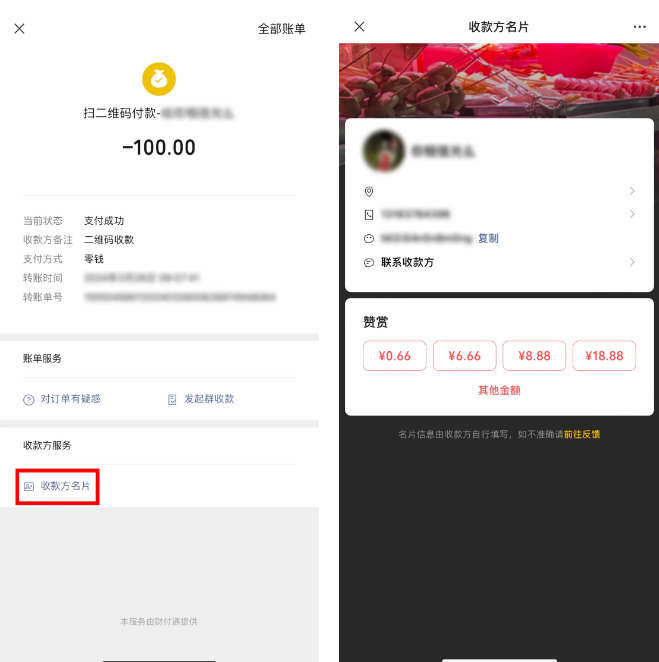Enter a custom tip via 其他金额
Screen dimensions: 659x662
(x=499, y=390)
